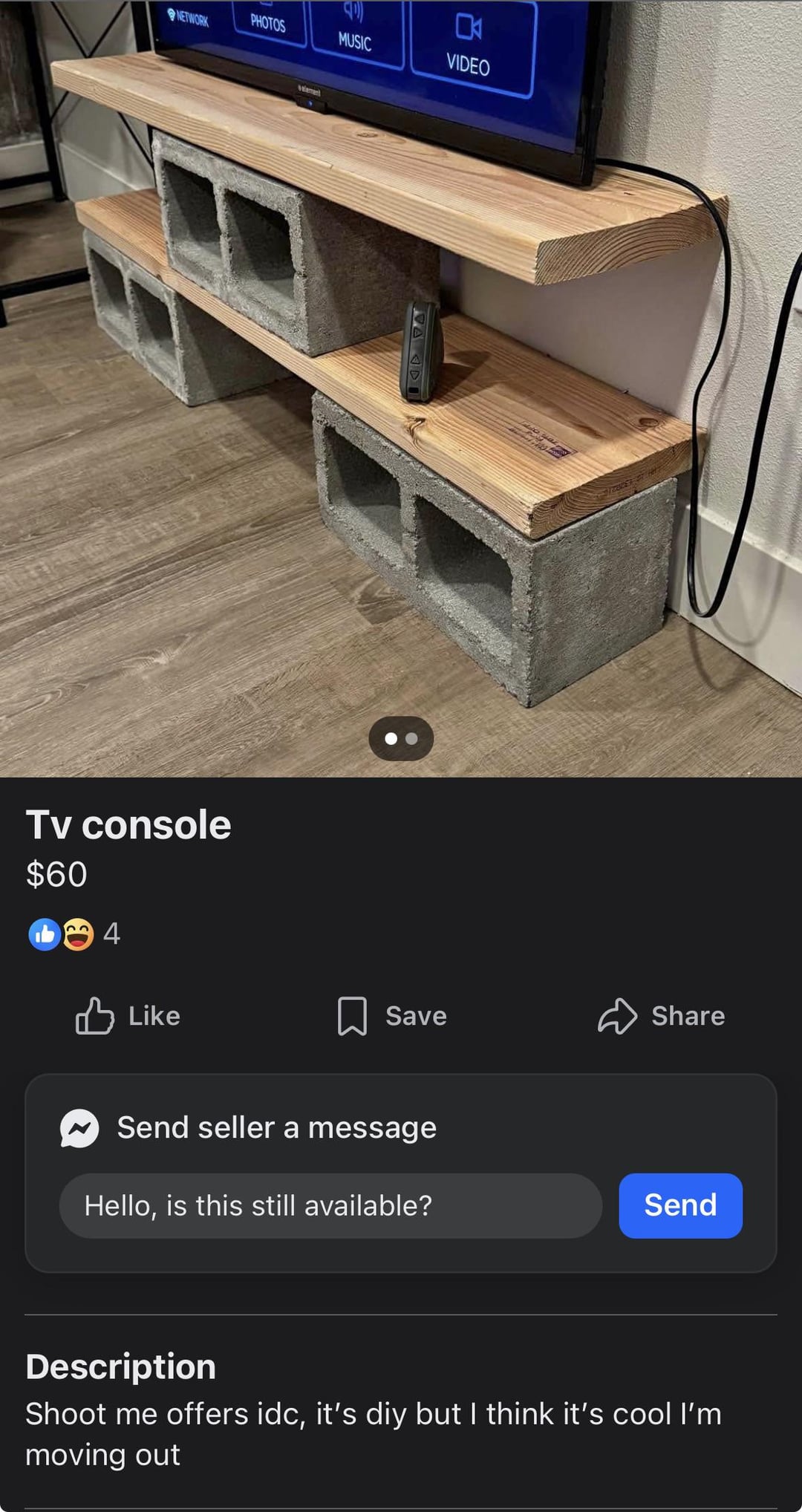Save this listing for later
Screen dimensions: 802x1512
(392, 1016)
